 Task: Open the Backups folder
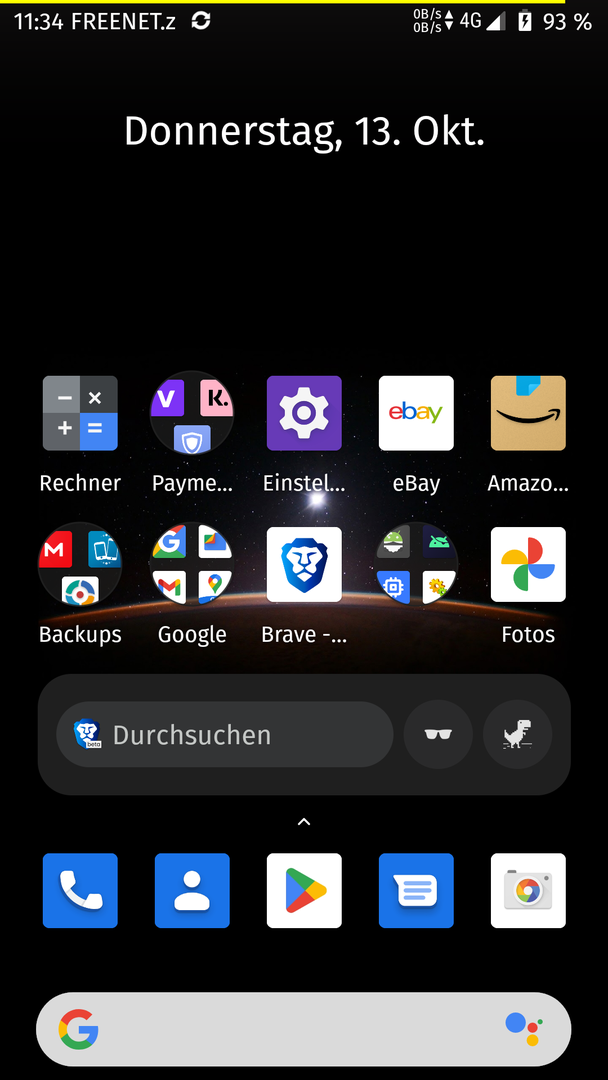(x=80, y=565)
